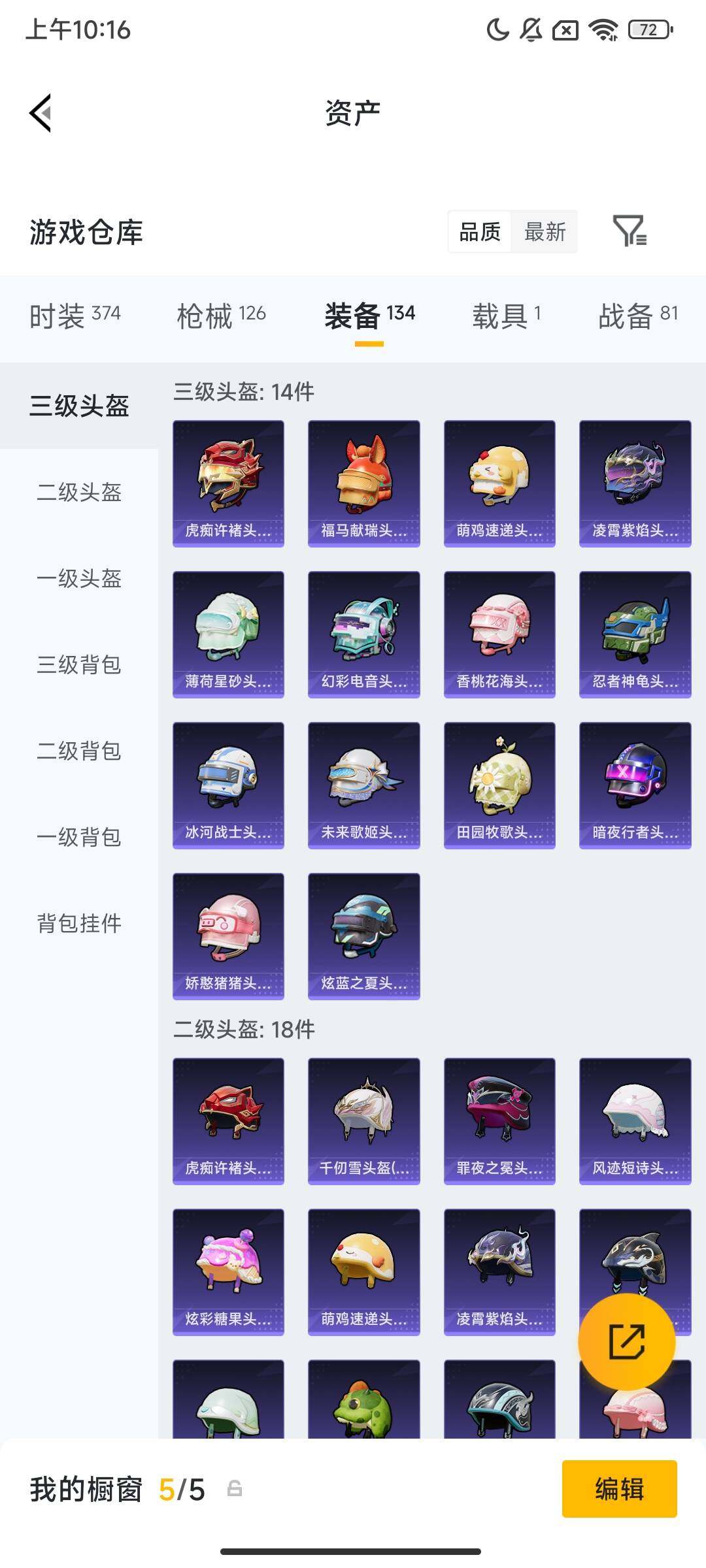Tap the yellow share floating button

(626, 1341)
